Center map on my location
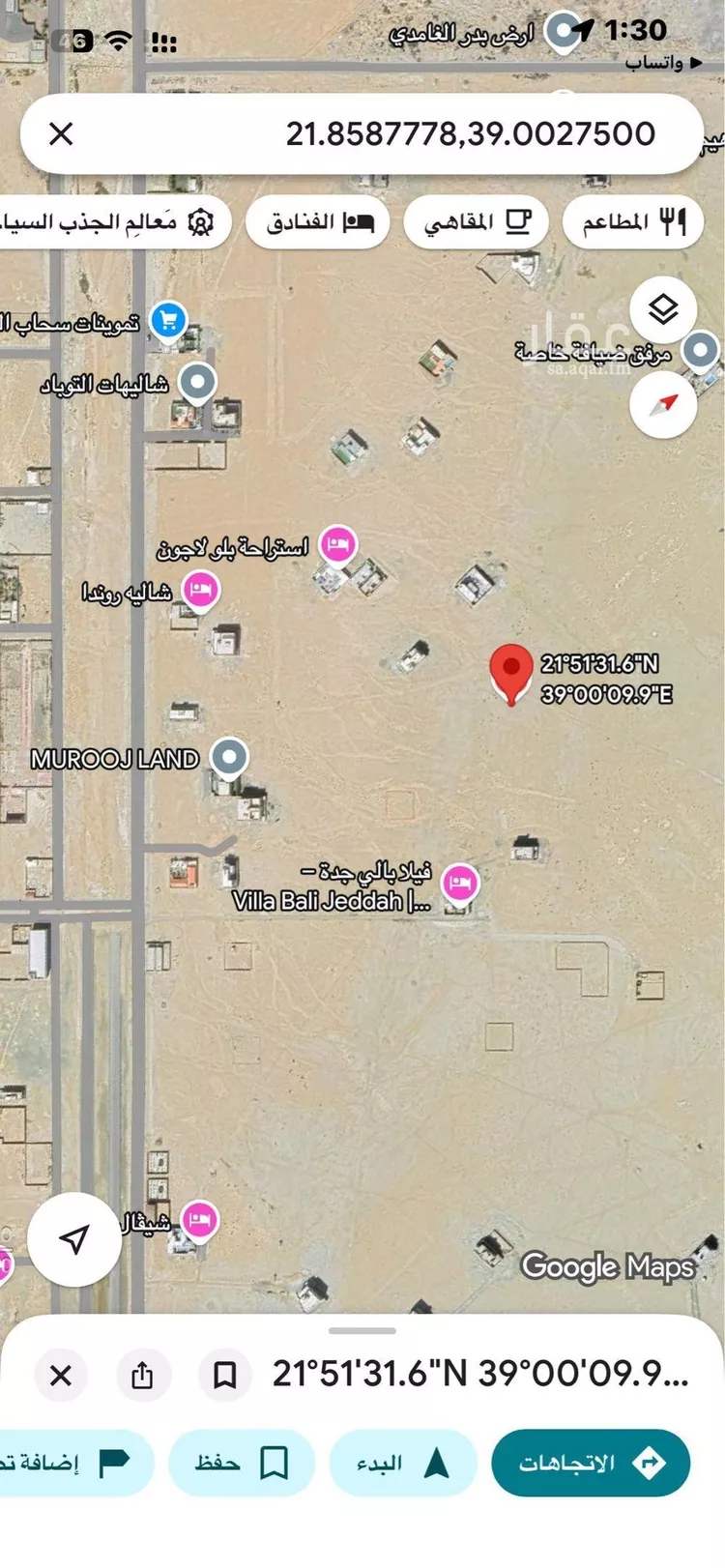725x1568 pixels. coord(74,1239)
